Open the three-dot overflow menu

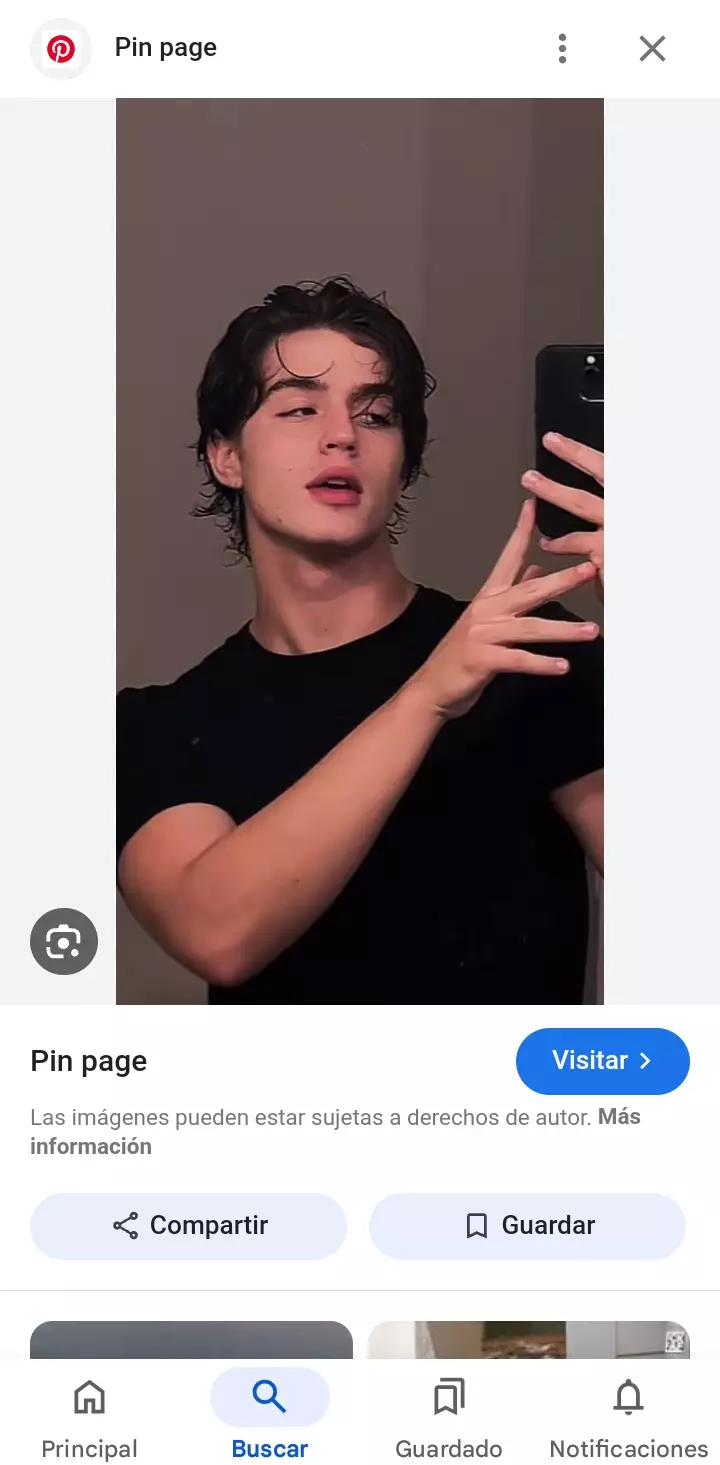pyautogui.click(x=562, y=48)
